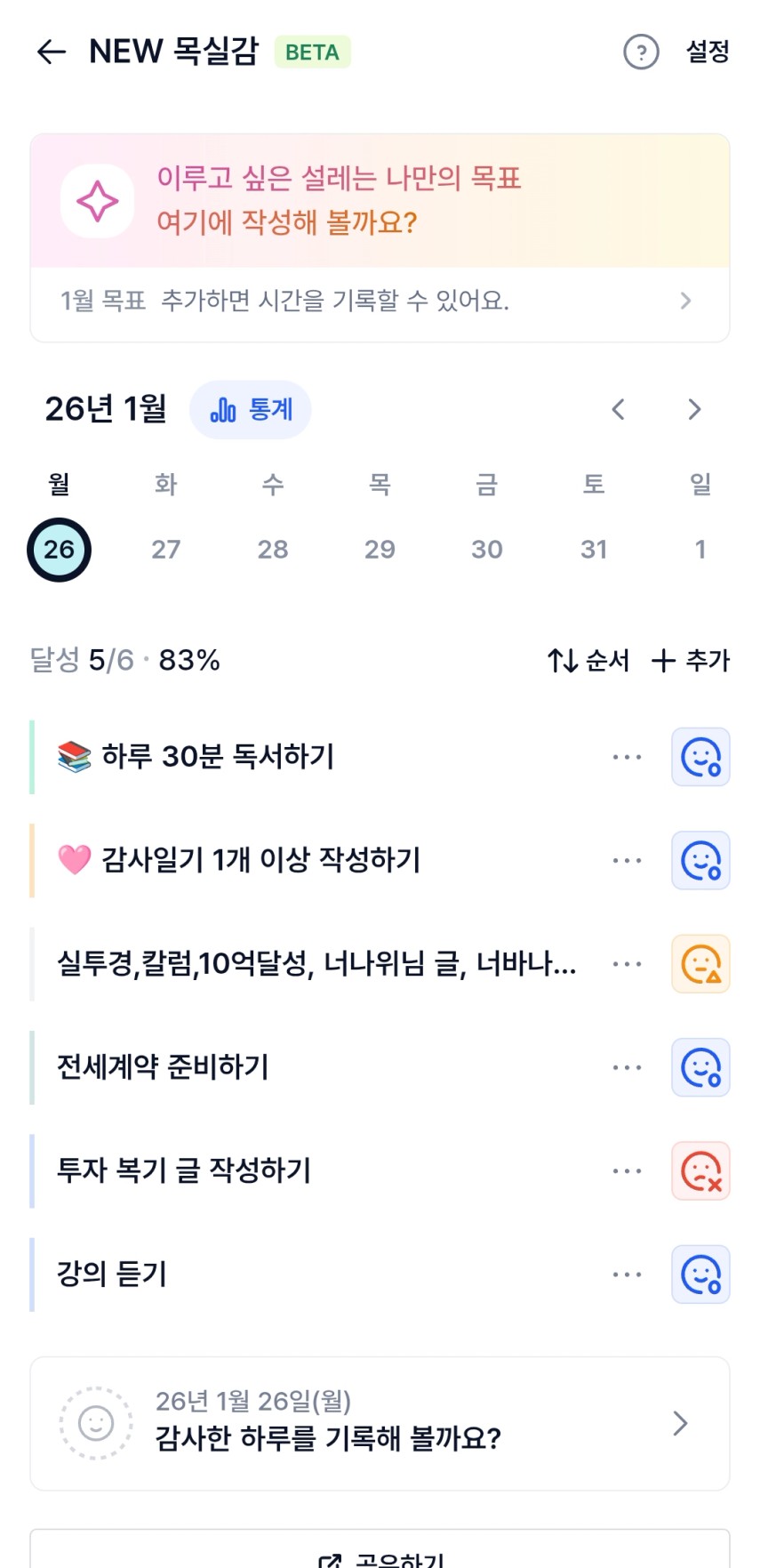
Task: Select date 27 in the week calendar
Action: click(166, 550)
